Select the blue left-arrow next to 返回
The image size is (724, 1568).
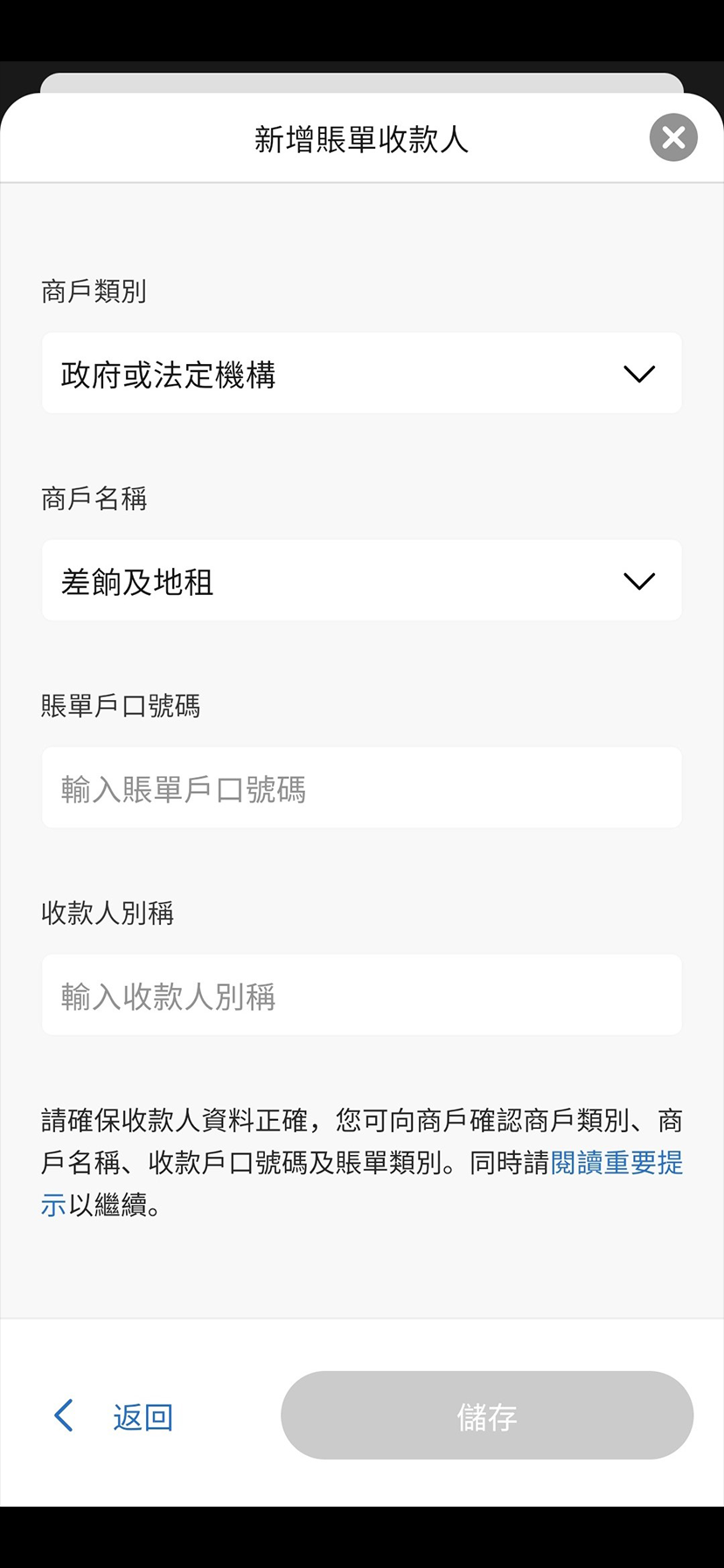click(62, 1415)
